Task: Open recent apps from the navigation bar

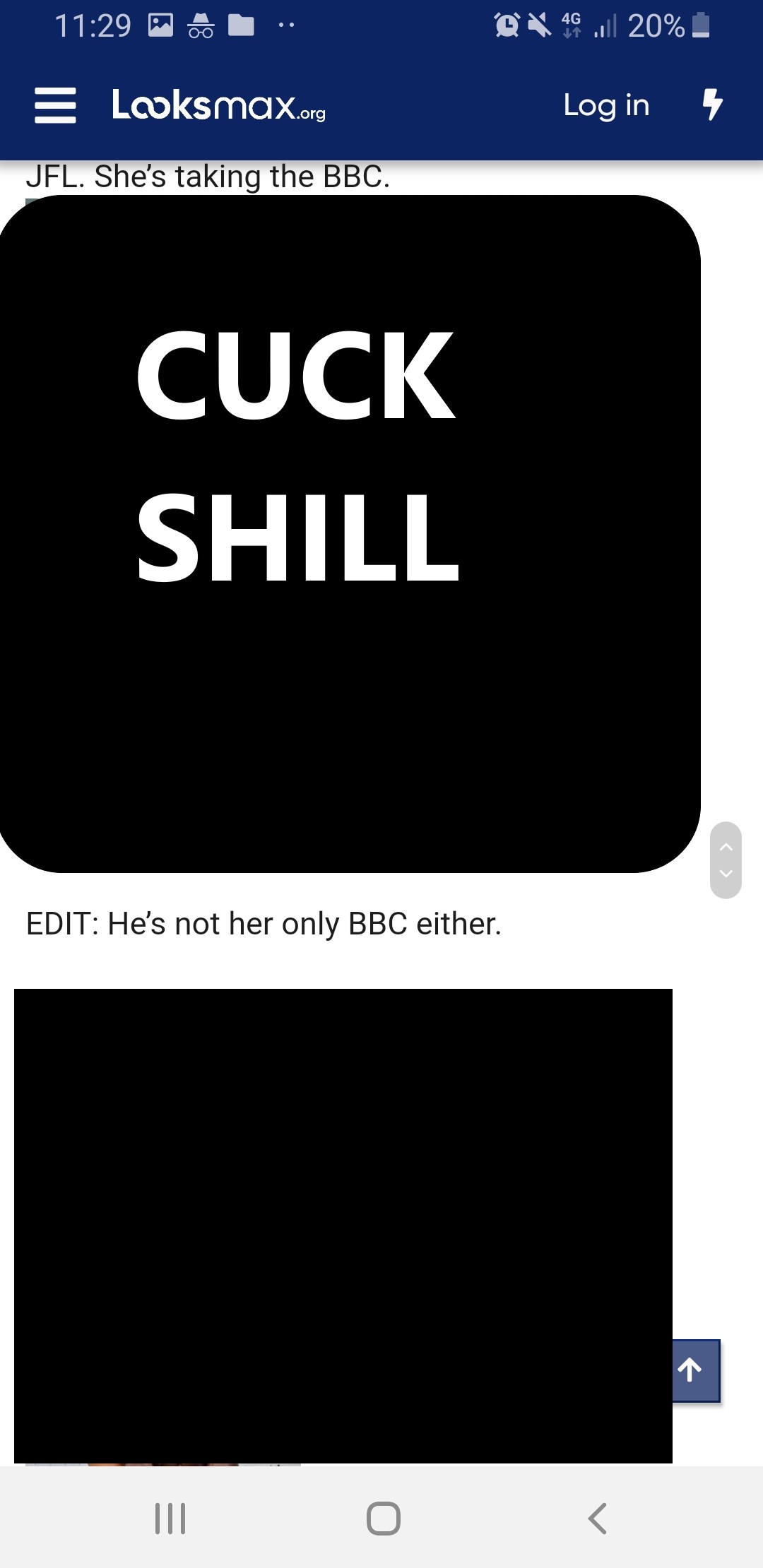Action: coord(170,1518)
